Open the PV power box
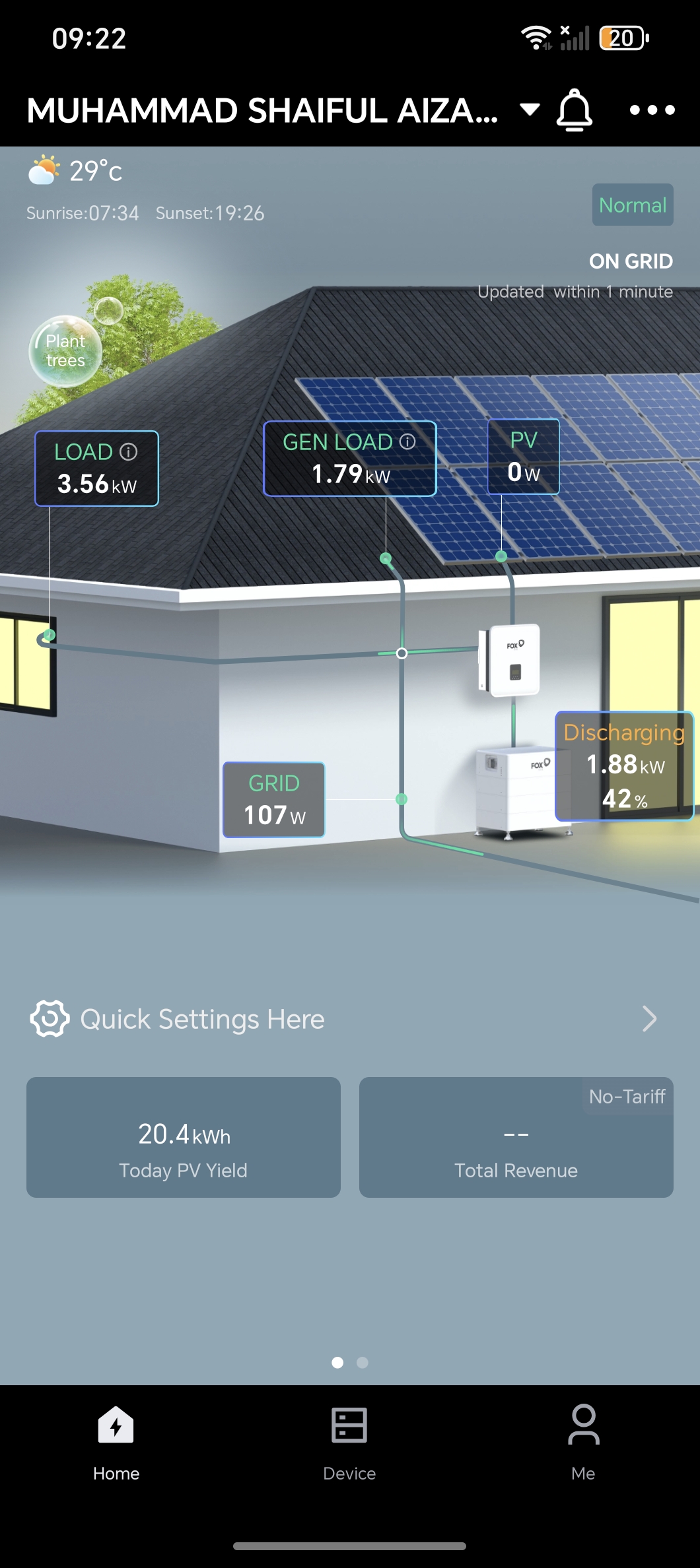Screen dimensions: 700x1568 (524, 457)
